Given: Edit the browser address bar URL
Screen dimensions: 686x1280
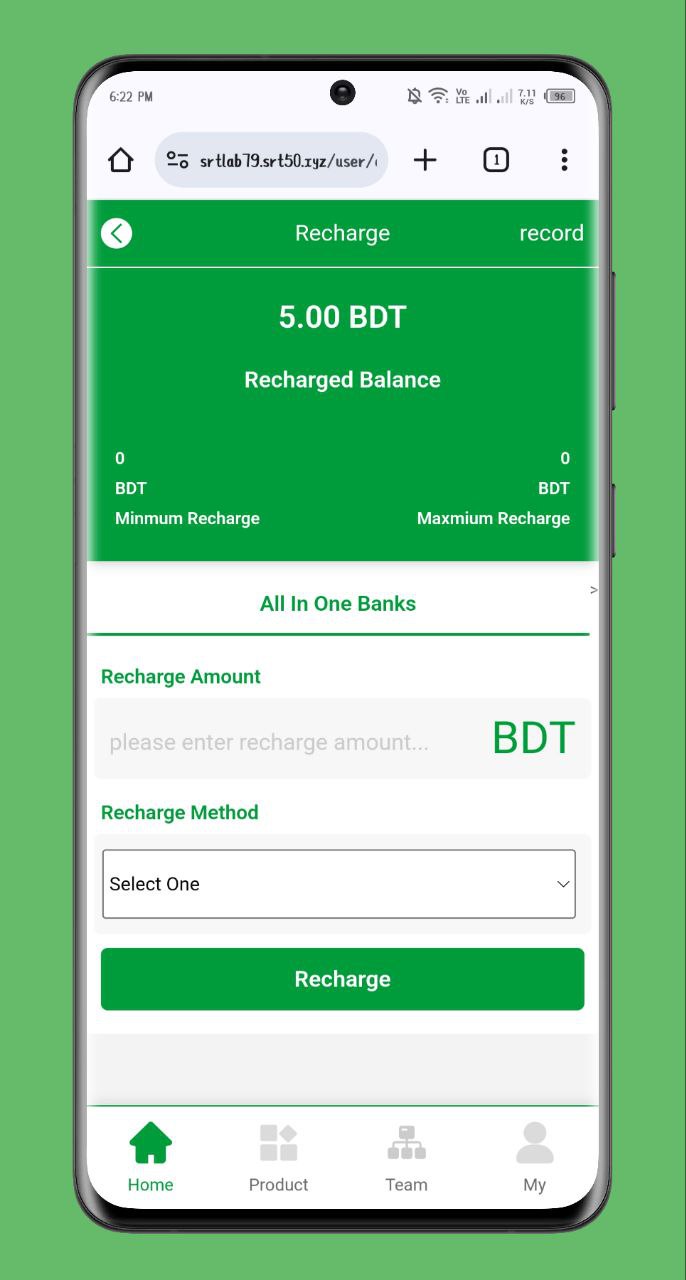Looking at the screenshot, I should point(285,160).
